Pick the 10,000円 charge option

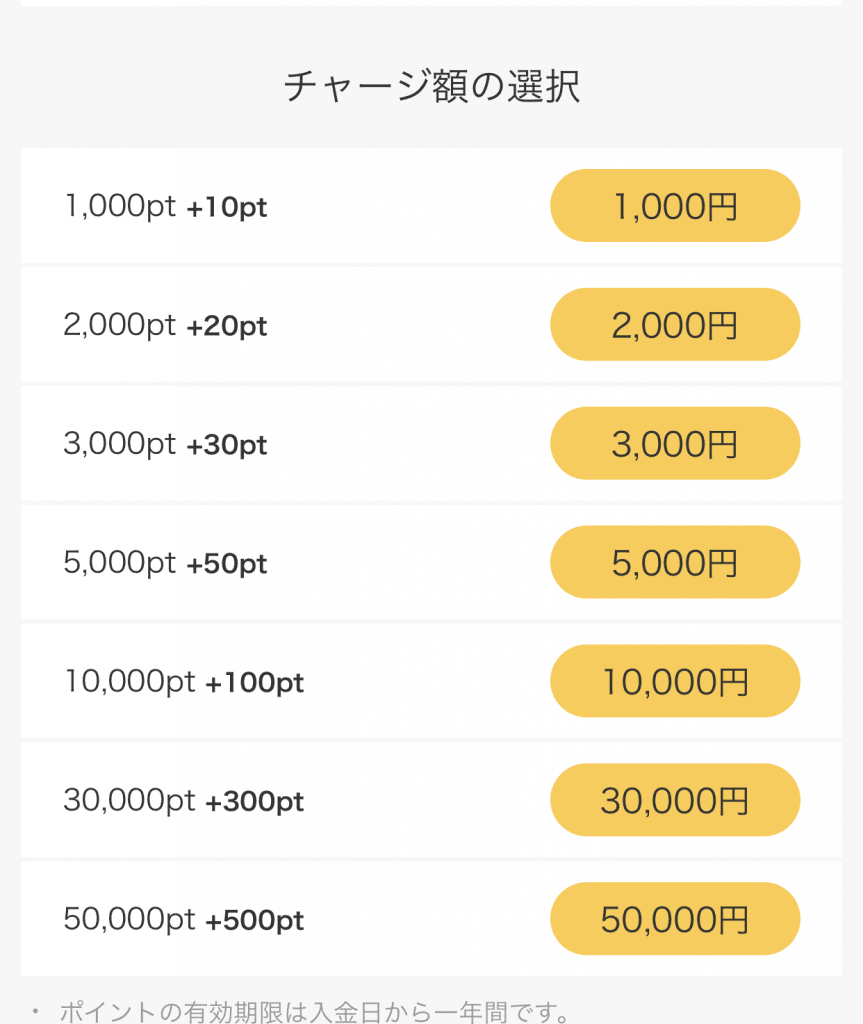[675, 682]
